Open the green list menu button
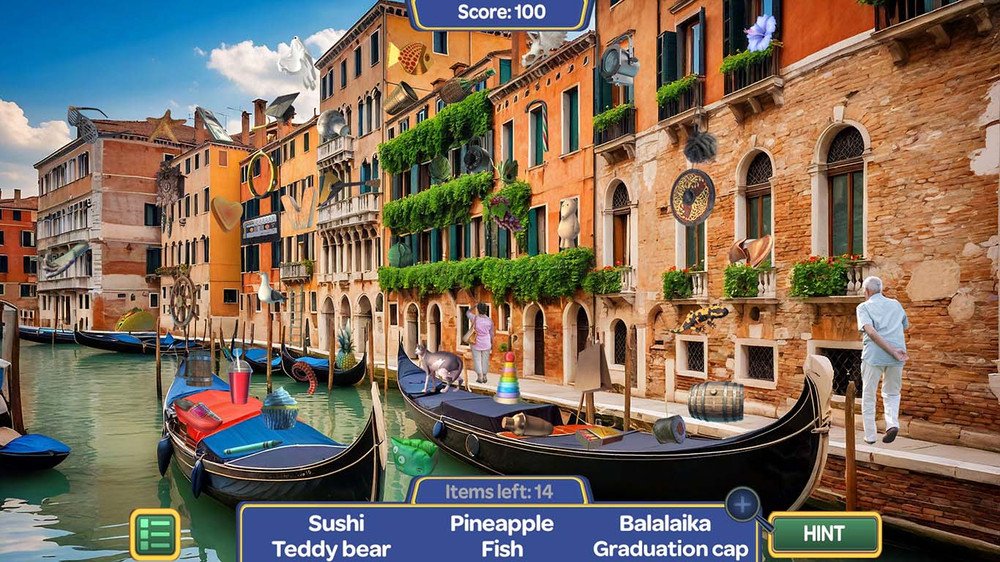1000x562 pixels. 155,534
